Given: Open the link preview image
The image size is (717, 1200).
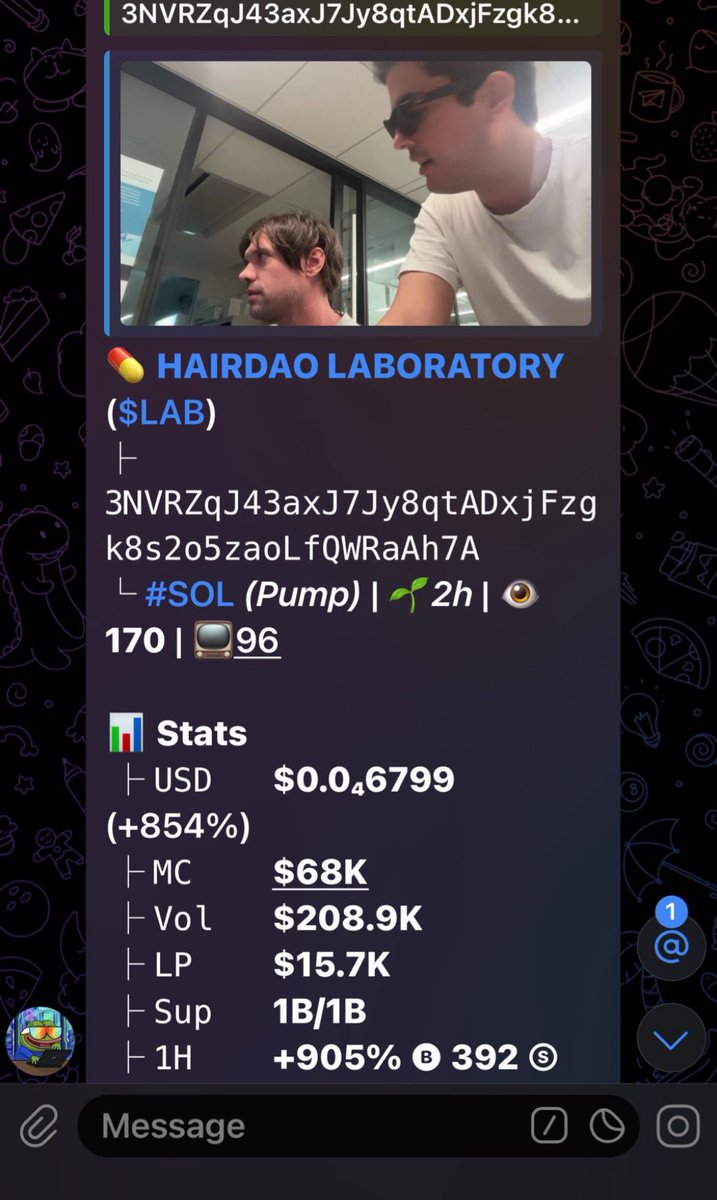Looking at the screenshot, I should click(x=355, y=194).
